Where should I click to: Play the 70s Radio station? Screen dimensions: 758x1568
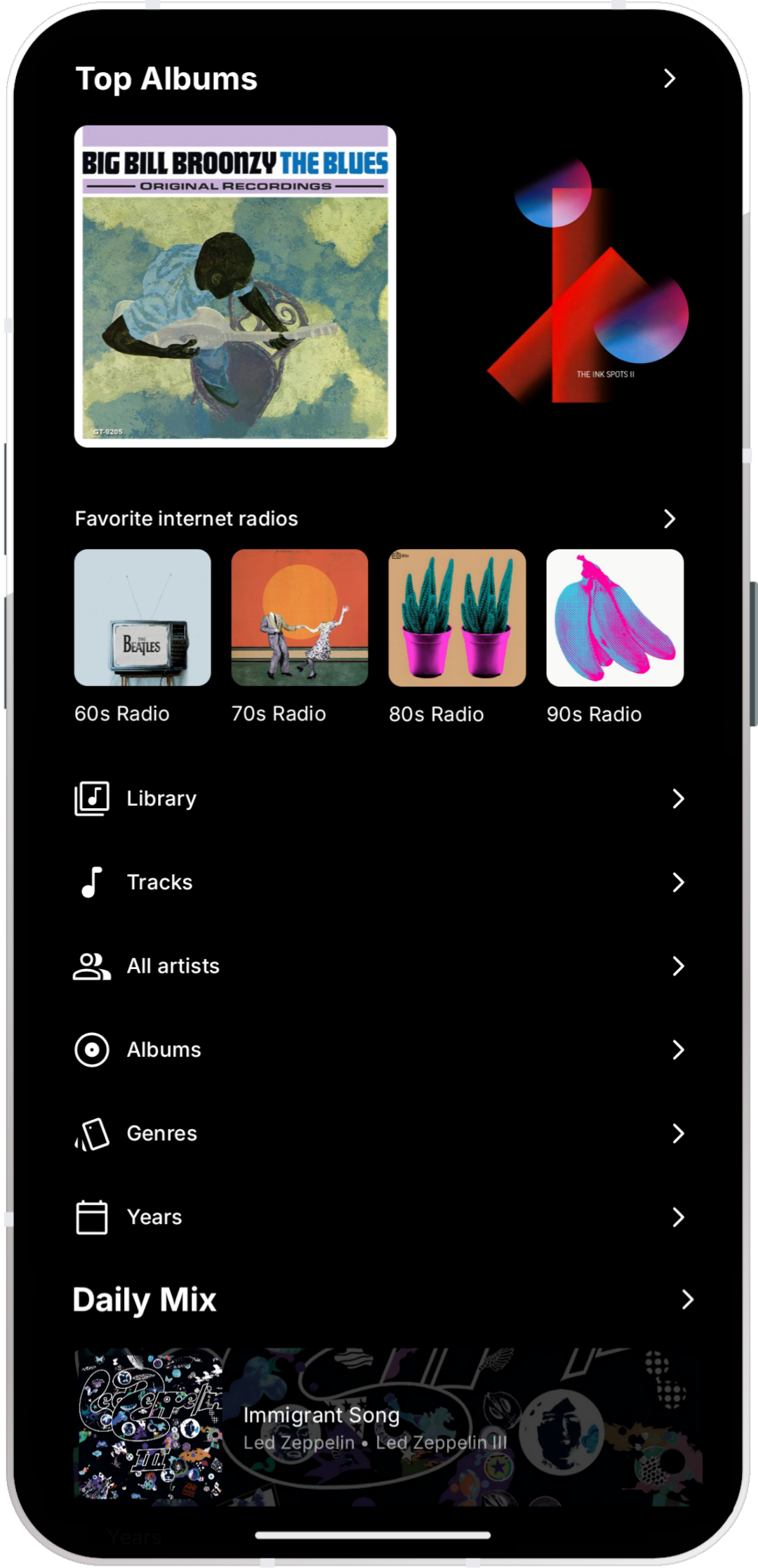(x=300, y=618)
